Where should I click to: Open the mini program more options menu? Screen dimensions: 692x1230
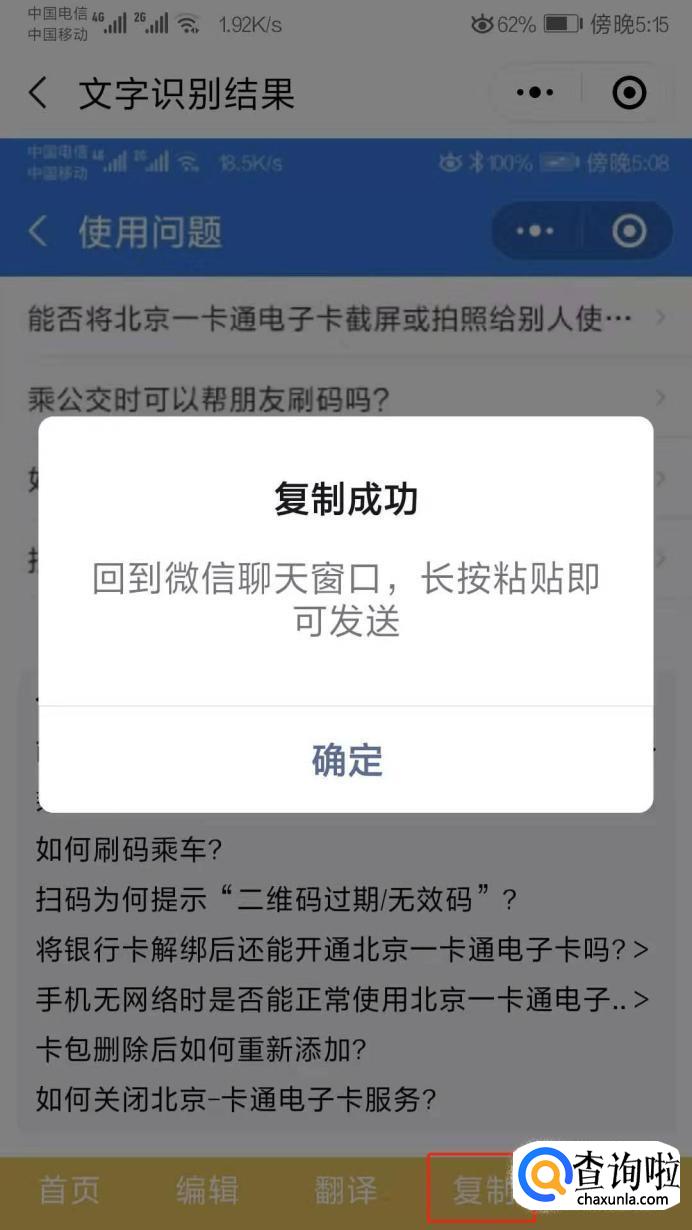535,93
